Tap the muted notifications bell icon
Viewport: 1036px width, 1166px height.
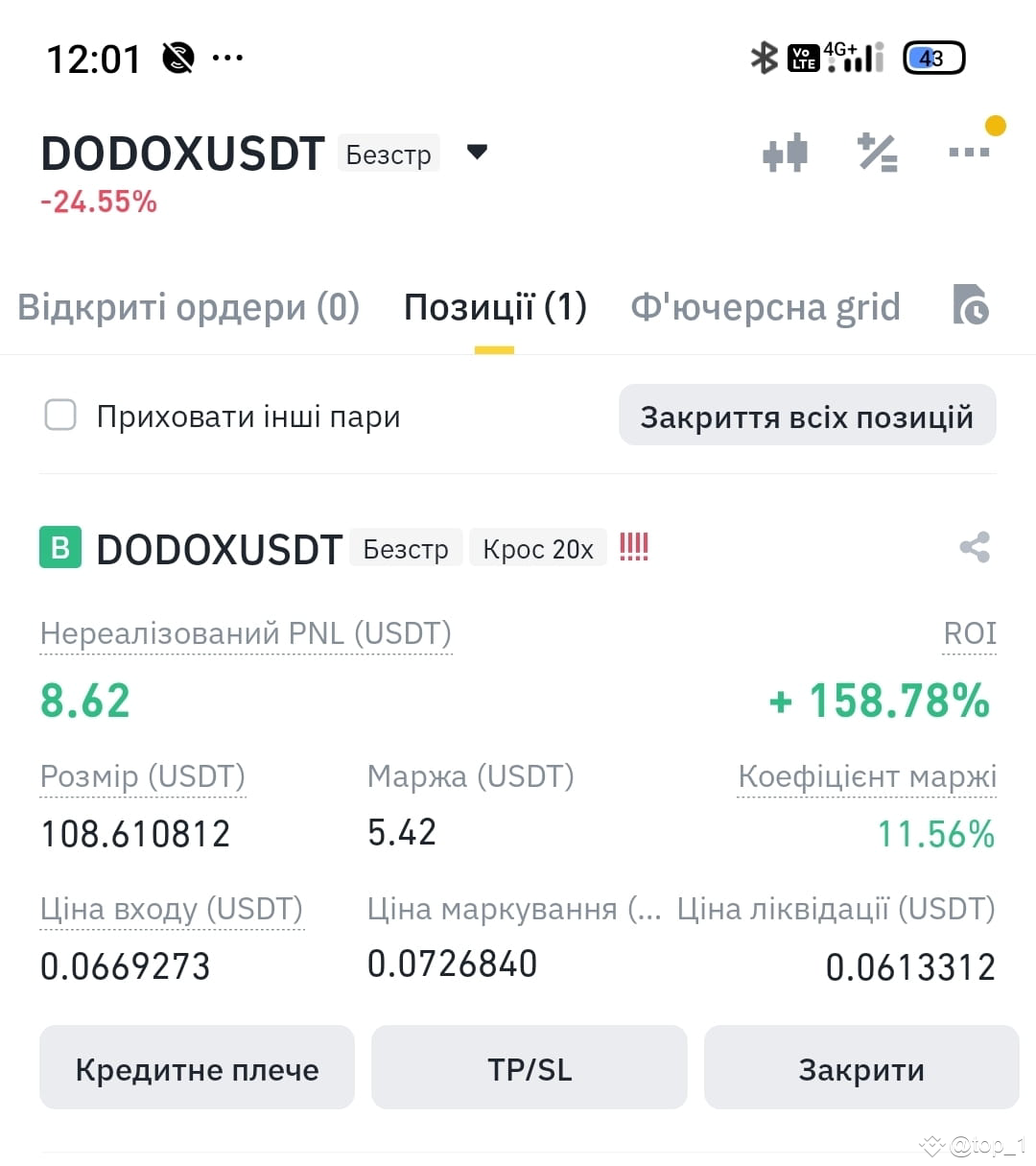pos(177,58)
